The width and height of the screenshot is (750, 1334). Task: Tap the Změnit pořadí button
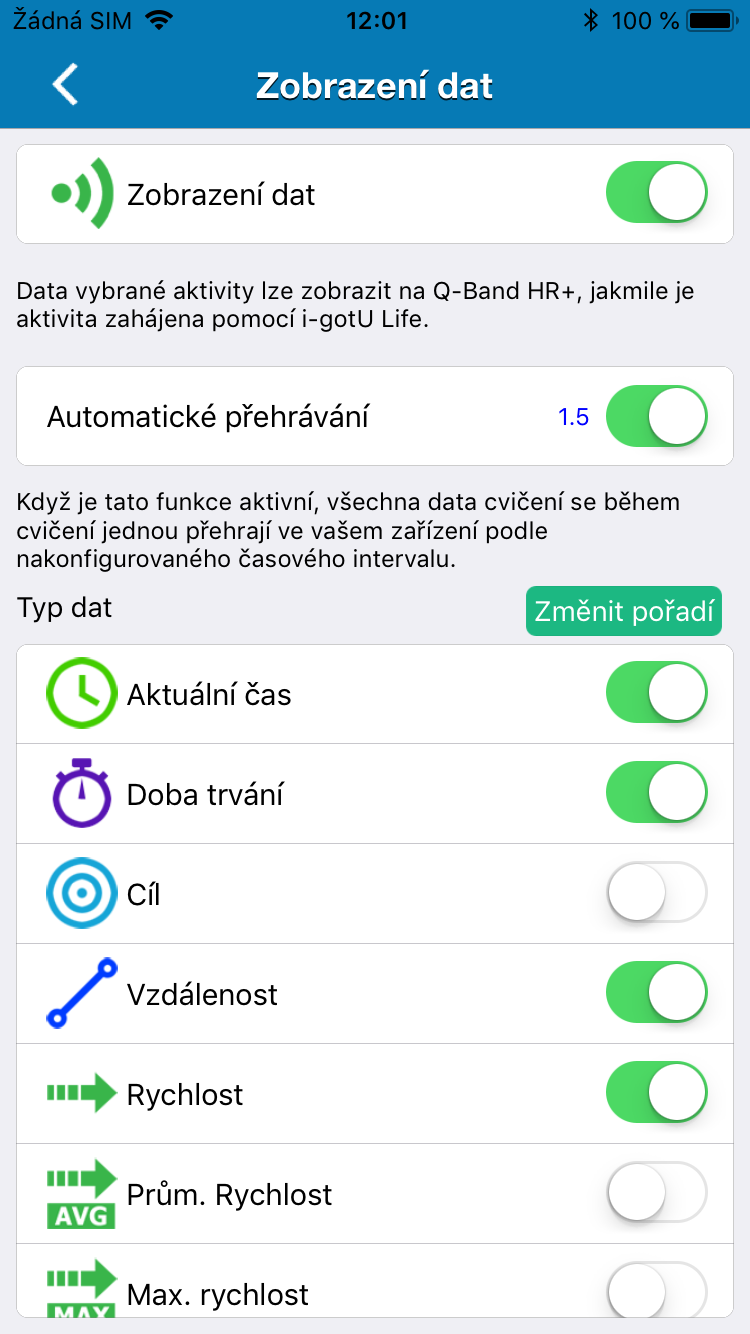tap(624, 611)
